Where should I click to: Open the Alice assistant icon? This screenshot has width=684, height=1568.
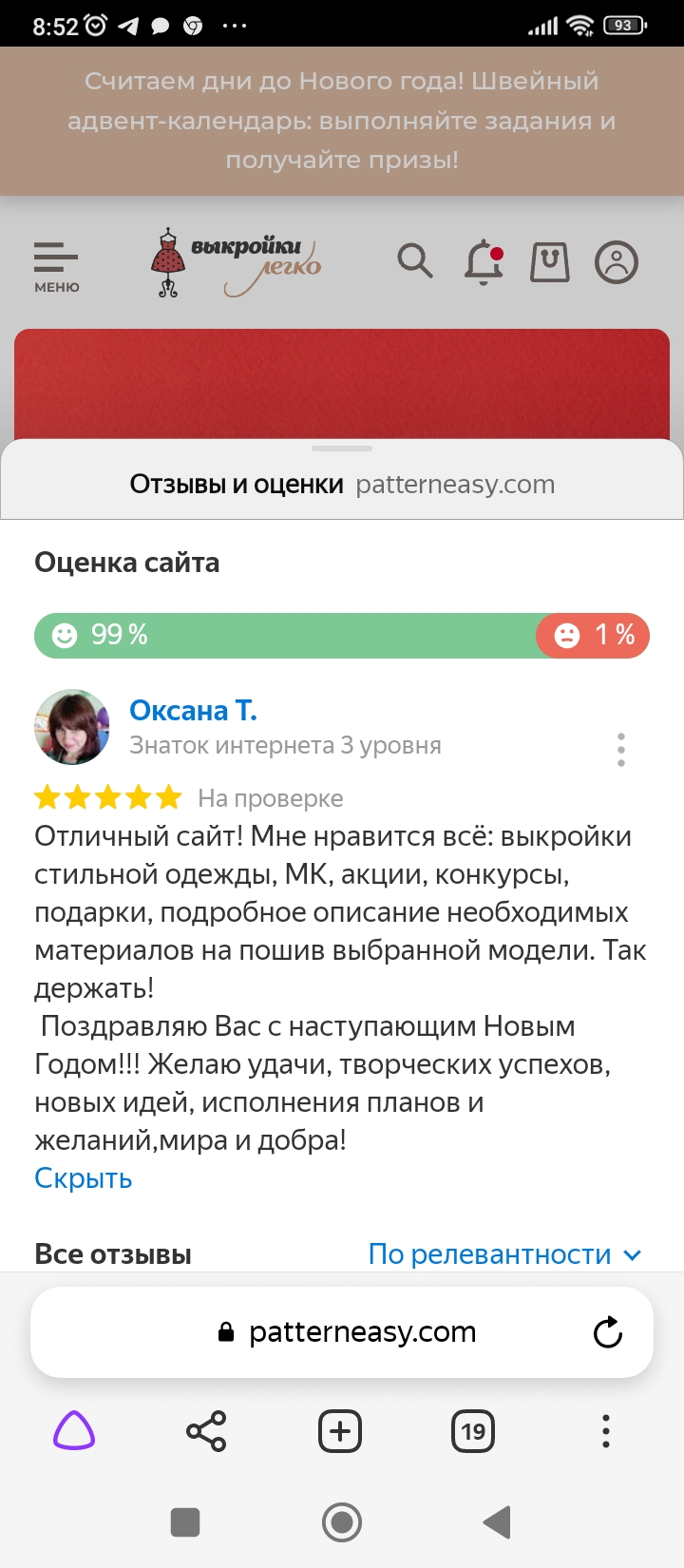74,1430
